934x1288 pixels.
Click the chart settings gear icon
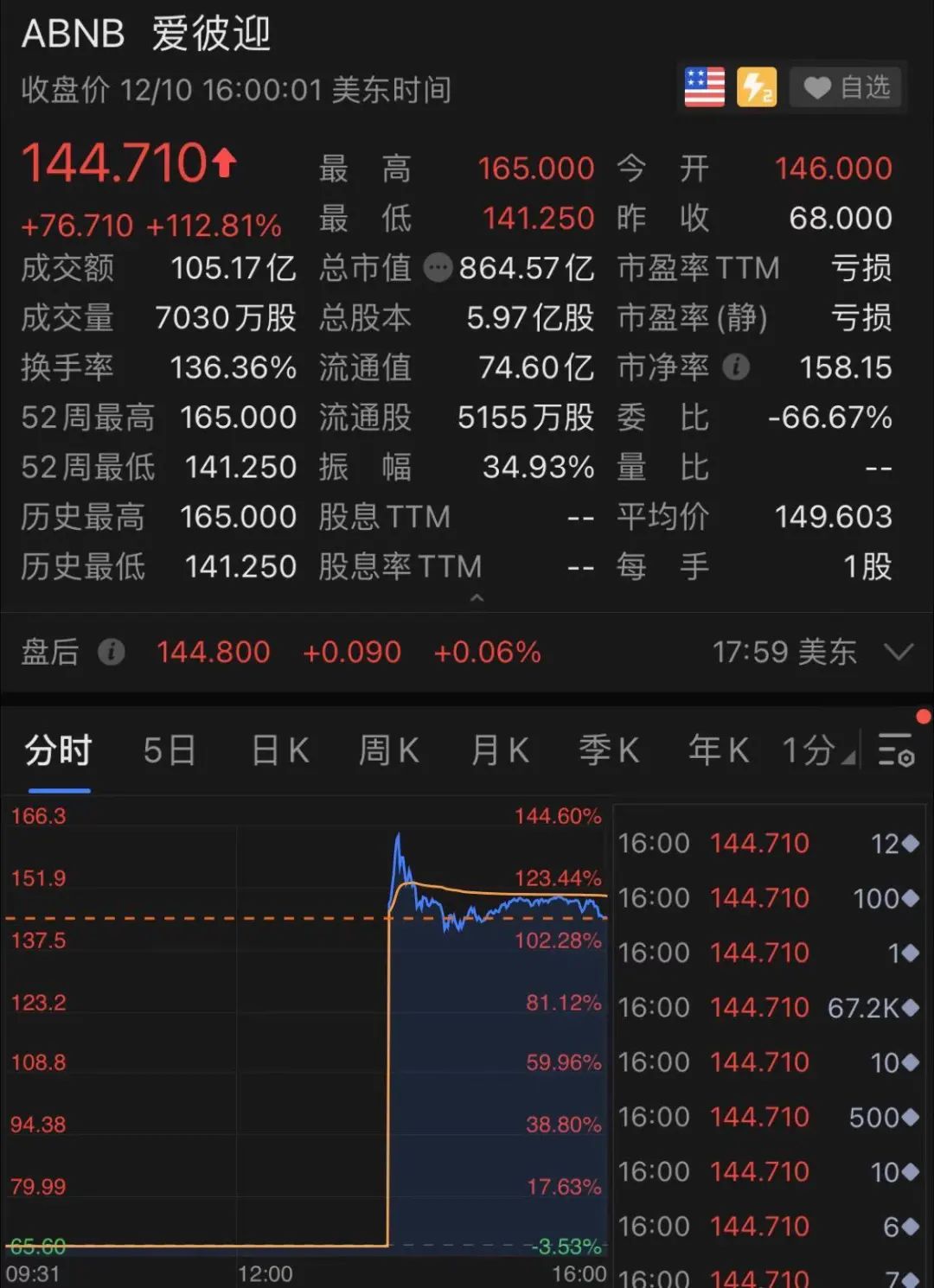point(896,750)
